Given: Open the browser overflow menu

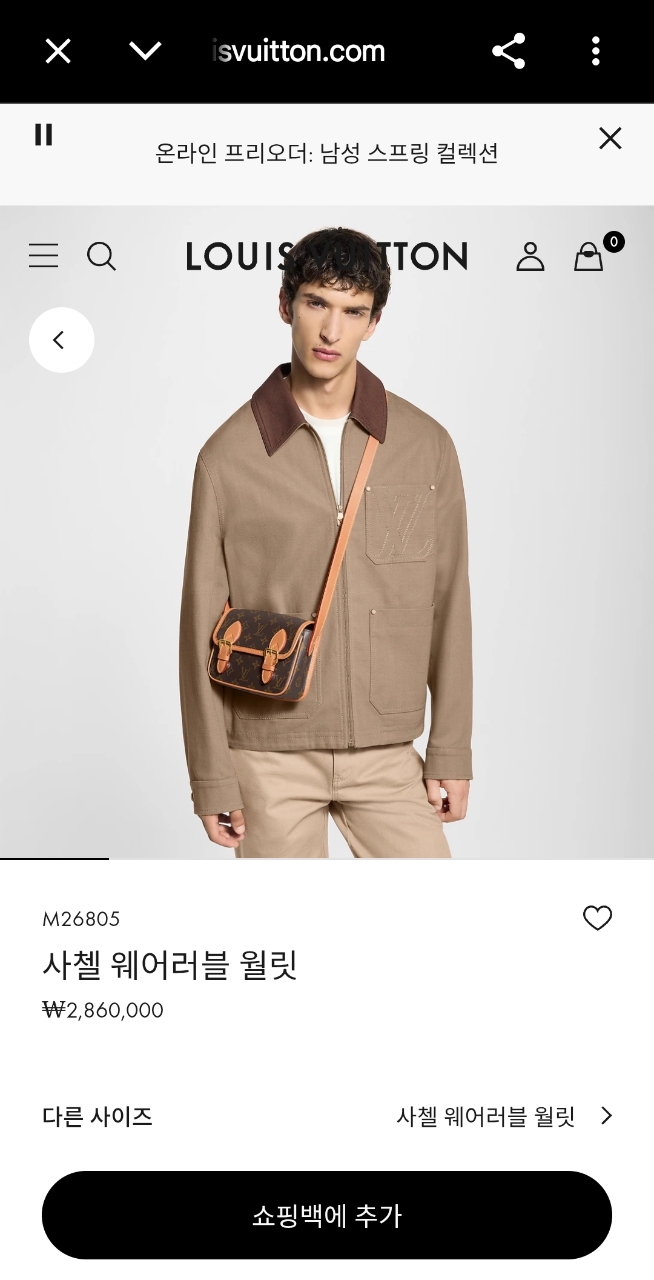Looking at the screenshot, I should [x=596, y=51].
